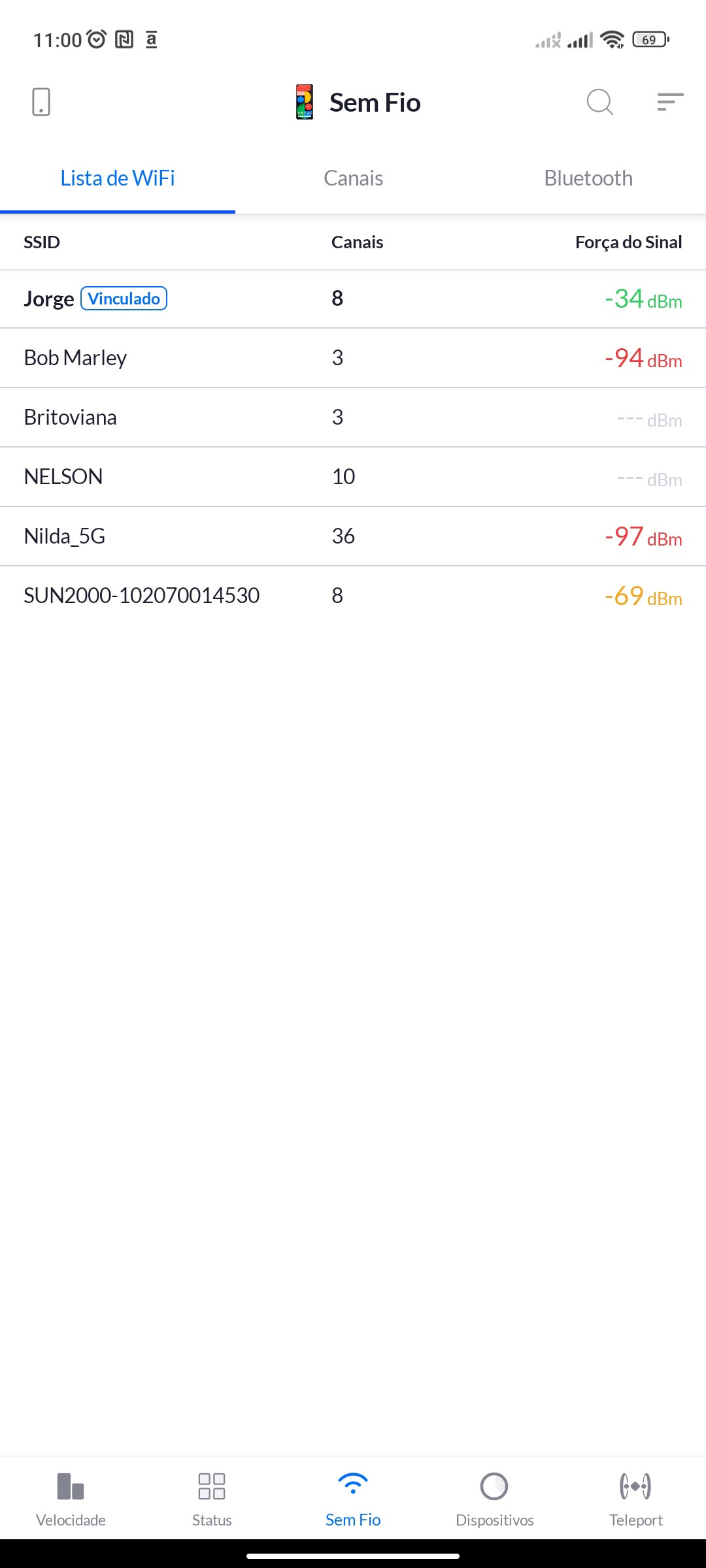This screenshot has height=1568, width=706.
Task: Open the device icon in the top bar
Action: 41,103
